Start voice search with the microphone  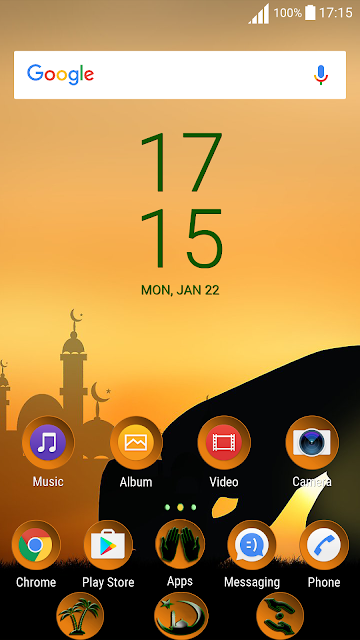coord(321,75)
